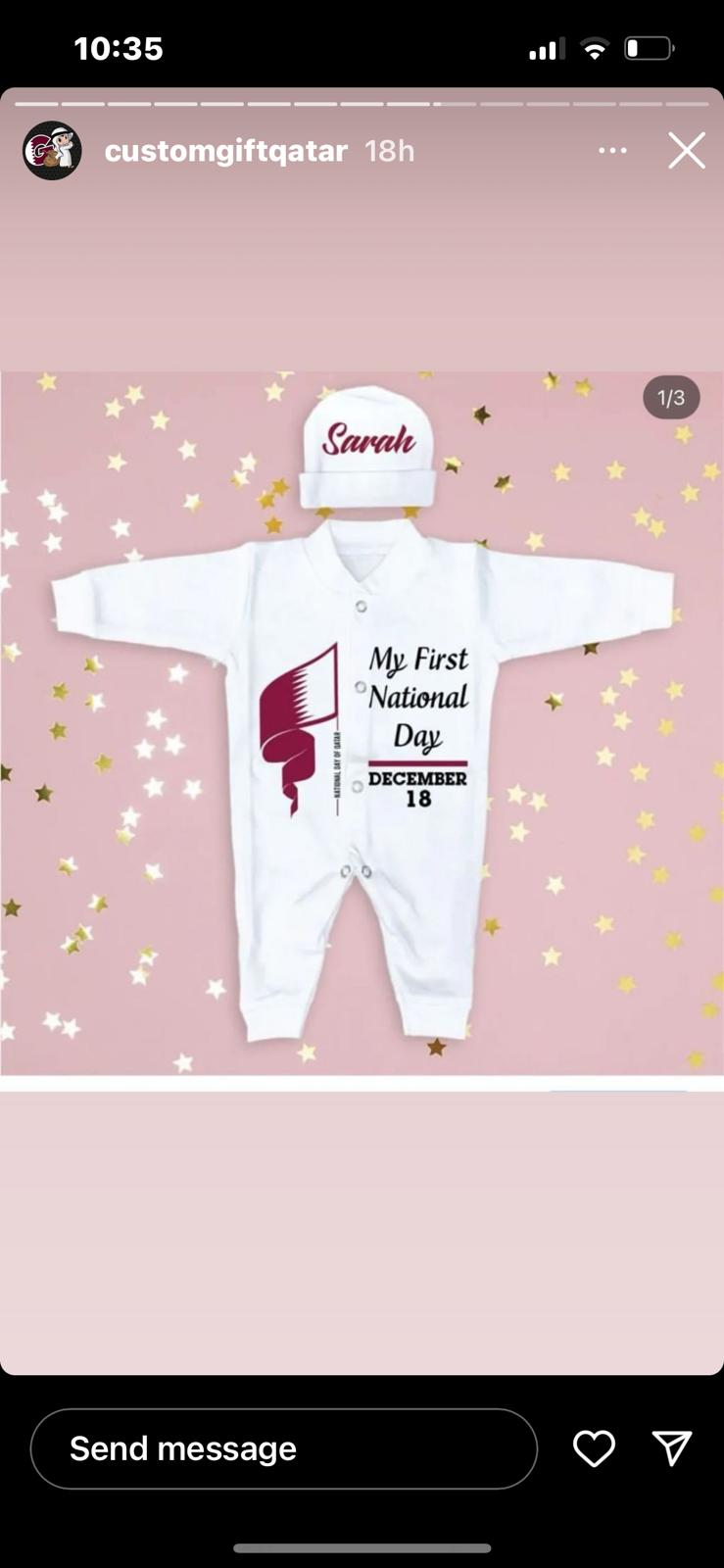Tap the Send message field
Screen dimensions: 724x1568
tap(284, 1448)
